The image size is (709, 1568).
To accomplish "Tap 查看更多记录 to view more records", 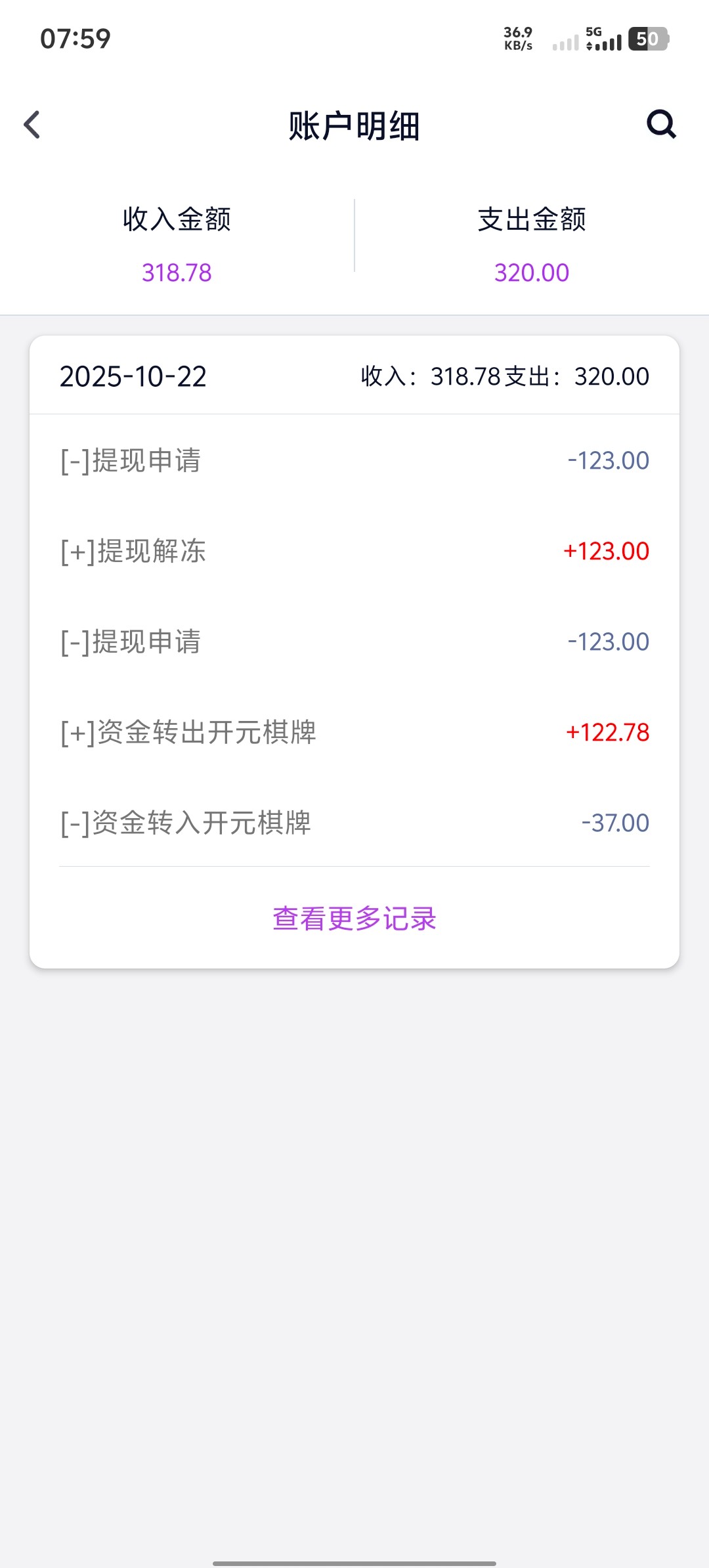I will [x=354, y=918].
